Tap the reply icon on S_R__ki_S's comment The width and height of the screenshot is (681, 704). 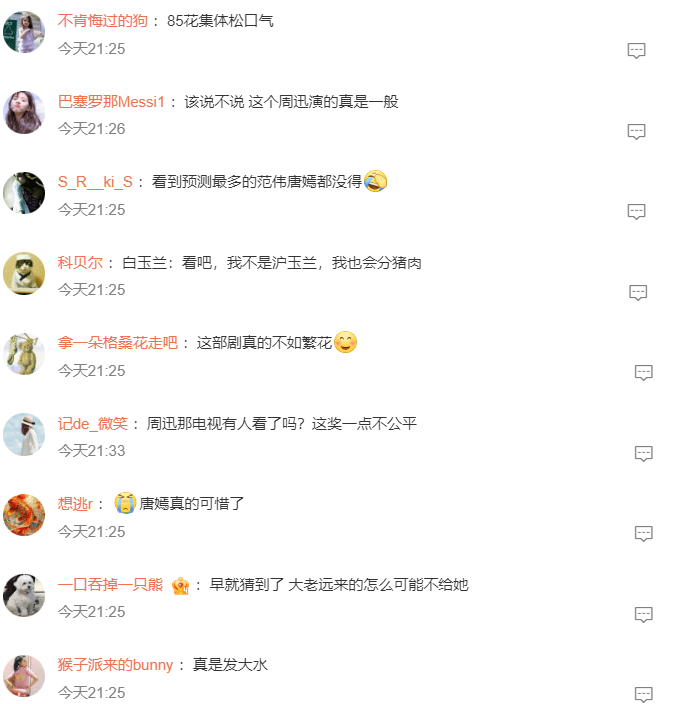636,212
